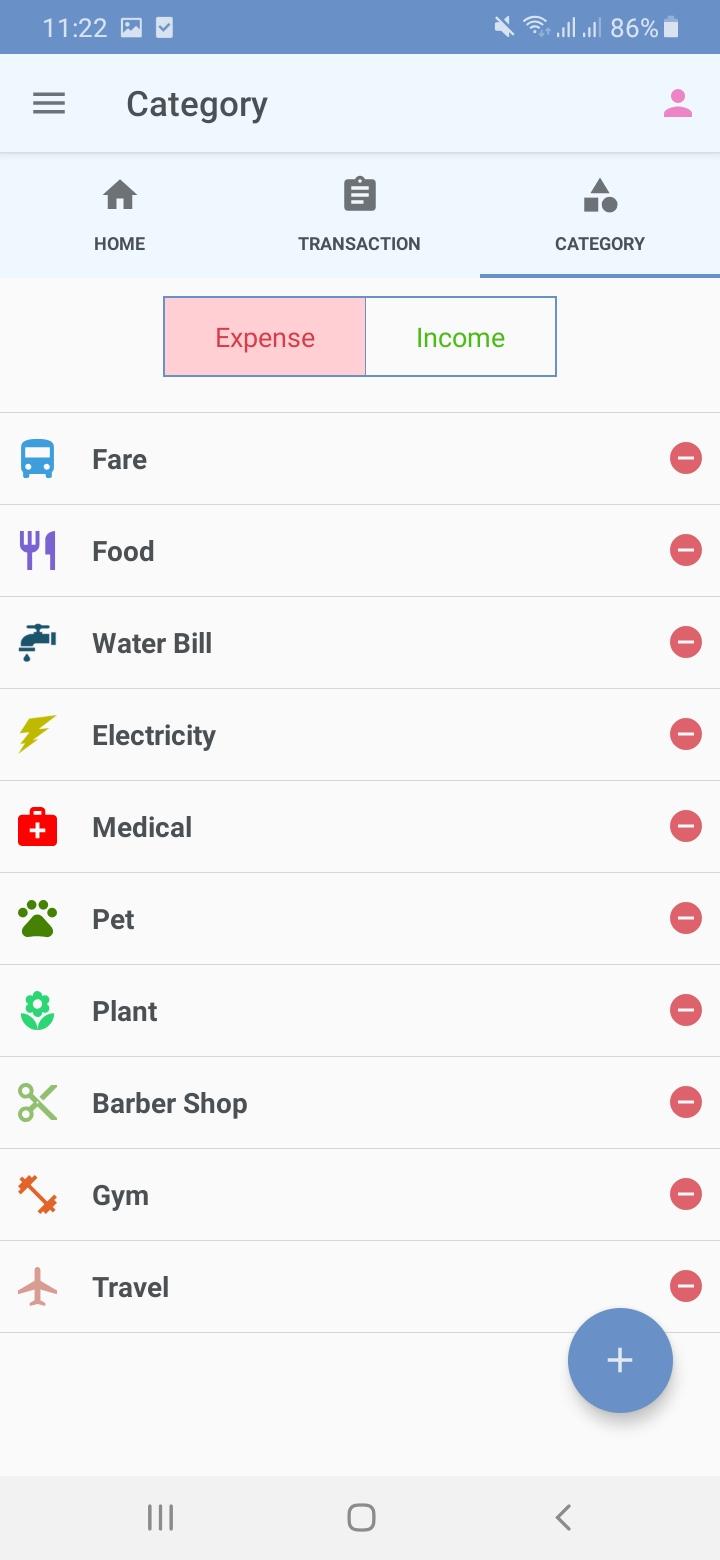Go back using system navigation

[x=563, y=1517]
